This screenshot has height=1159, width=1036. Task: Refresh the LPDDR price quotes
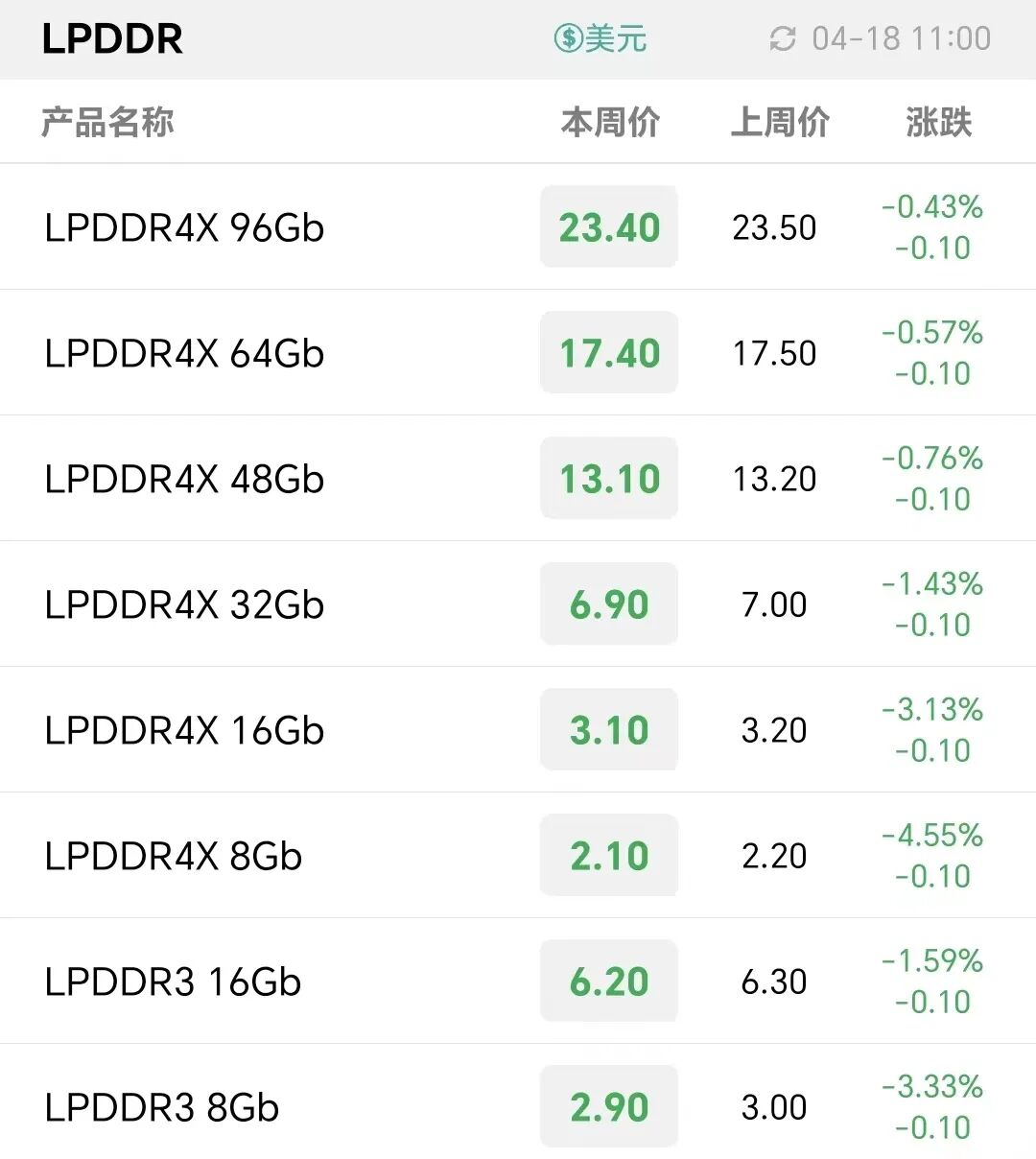point(783,38)
